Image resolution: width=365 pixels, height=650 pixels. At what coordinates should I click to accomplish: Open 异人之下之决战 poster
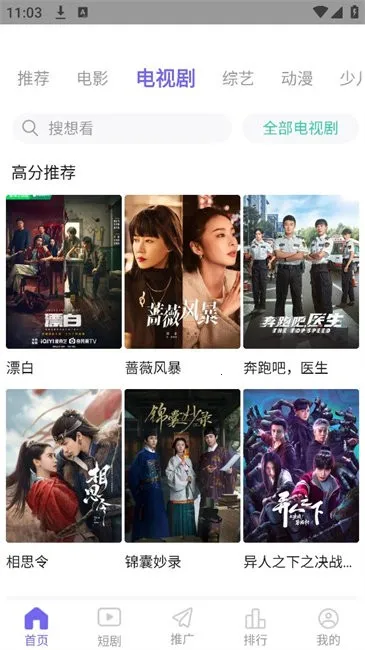click(x=301, y=466)
